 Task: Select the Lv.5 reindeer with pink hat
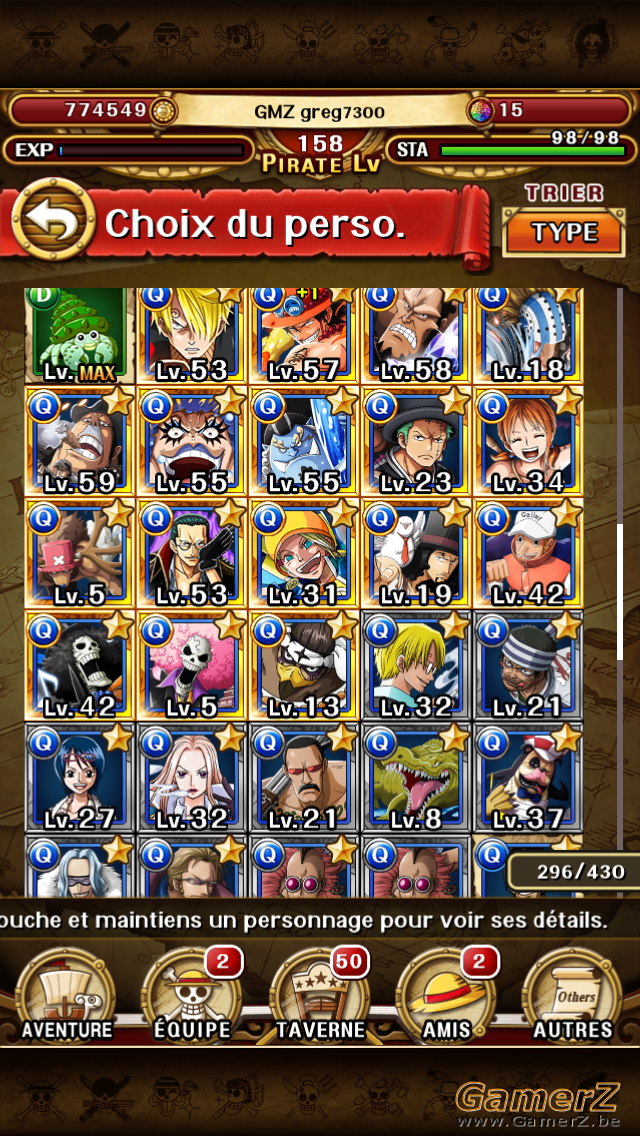(x=80, y=554)
